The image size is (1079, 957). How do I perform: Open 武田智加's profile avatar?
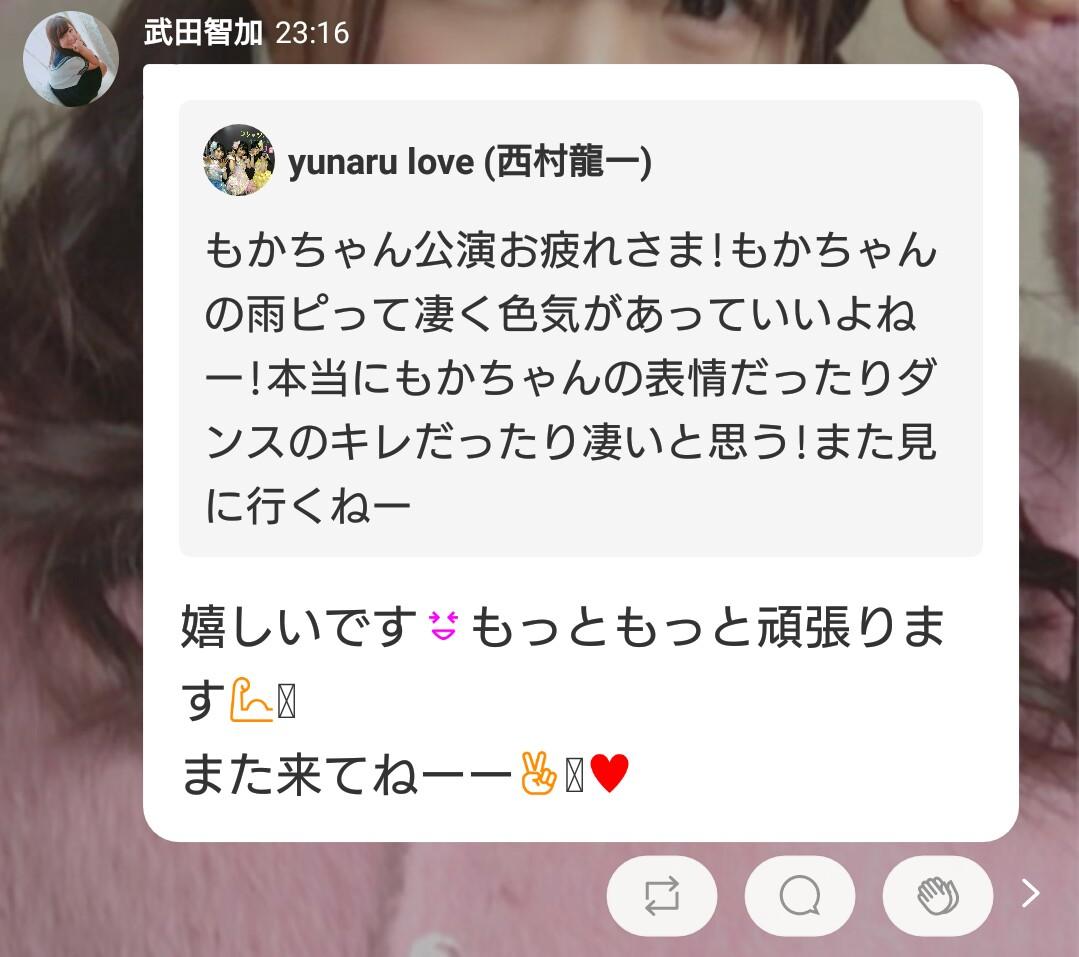point(70,59)
